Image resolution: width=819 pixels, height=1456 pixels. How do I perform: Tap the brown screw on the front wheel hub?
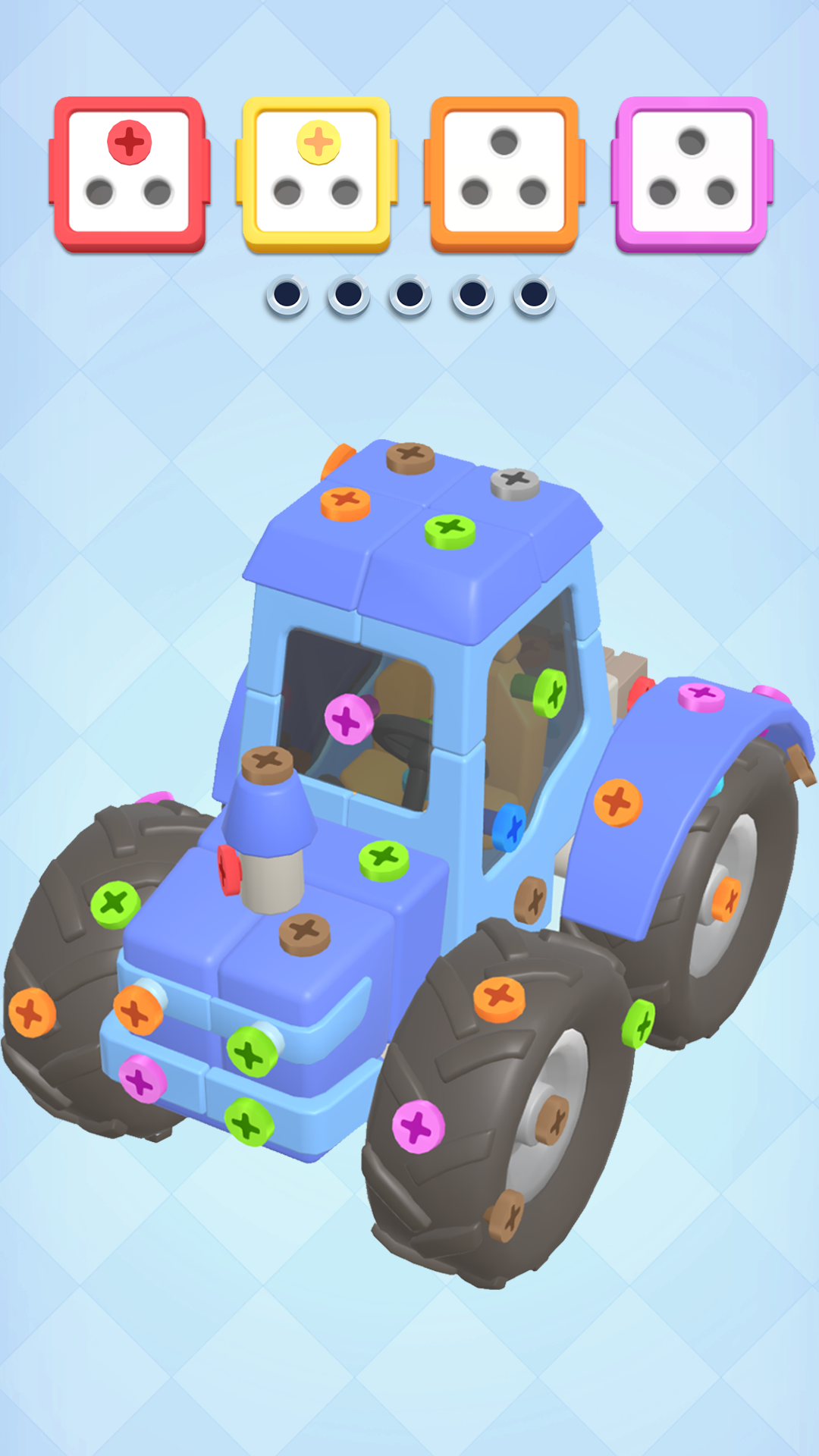pyautogui.click(x=553, y=1119)
